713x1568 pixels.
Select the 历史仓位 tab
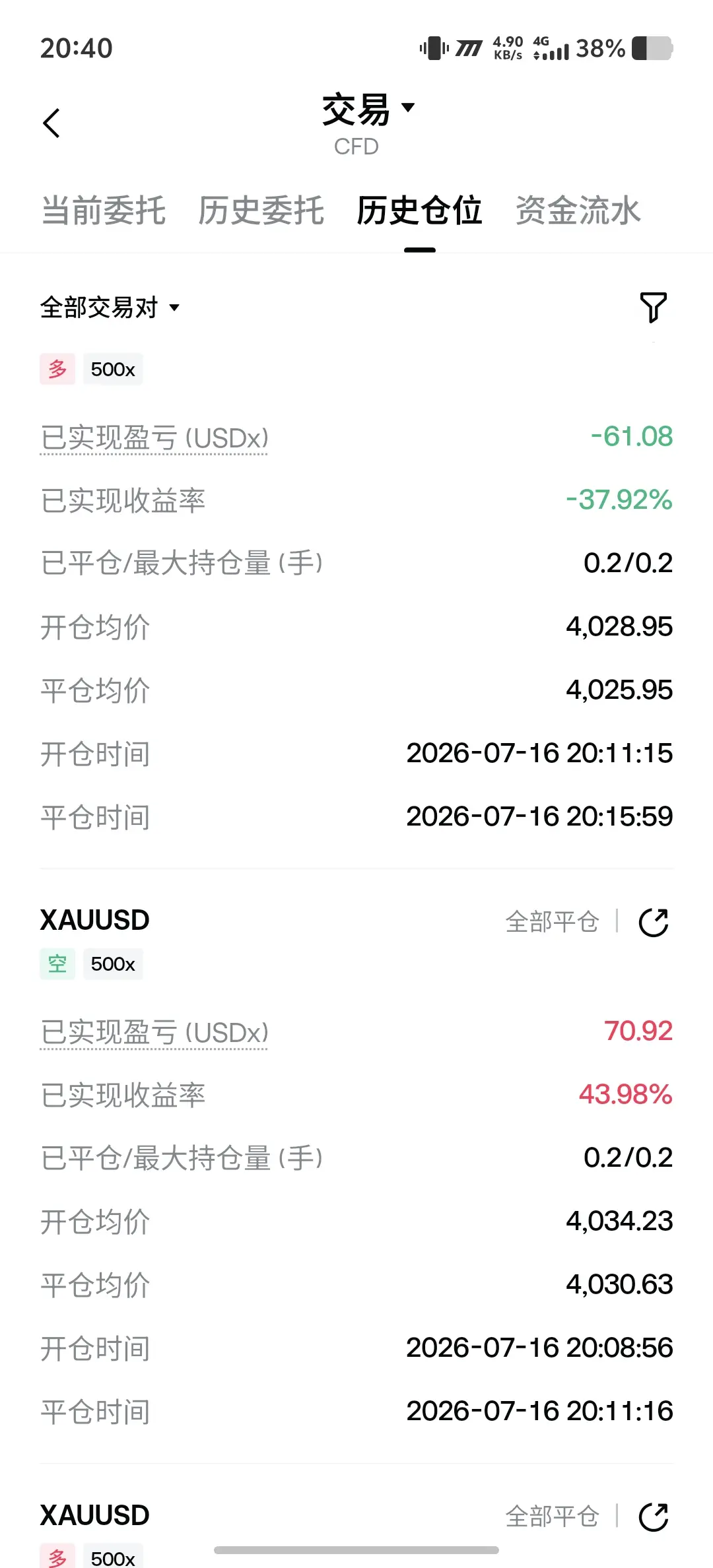419,211
